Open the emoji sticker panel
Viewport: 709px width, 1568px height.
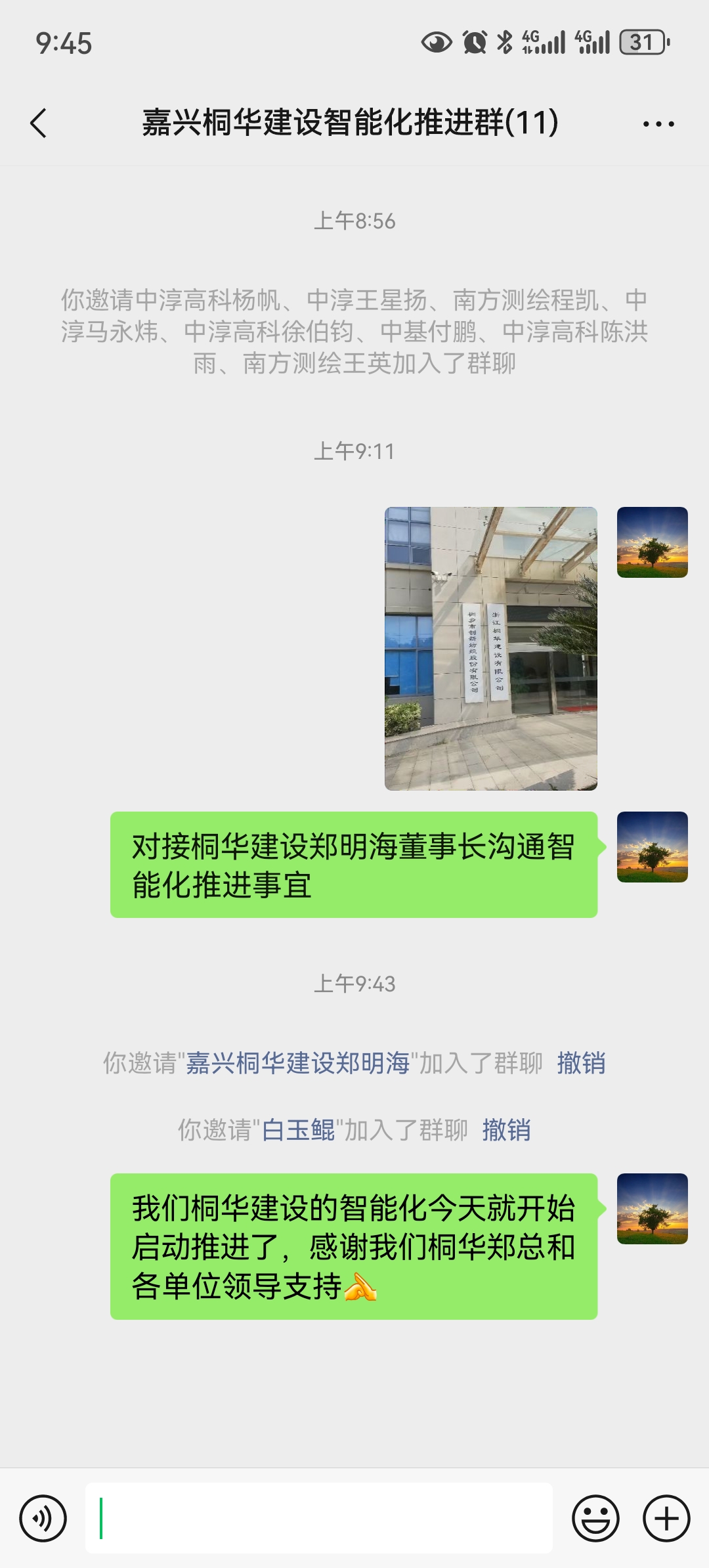(x=595, y=1518)
